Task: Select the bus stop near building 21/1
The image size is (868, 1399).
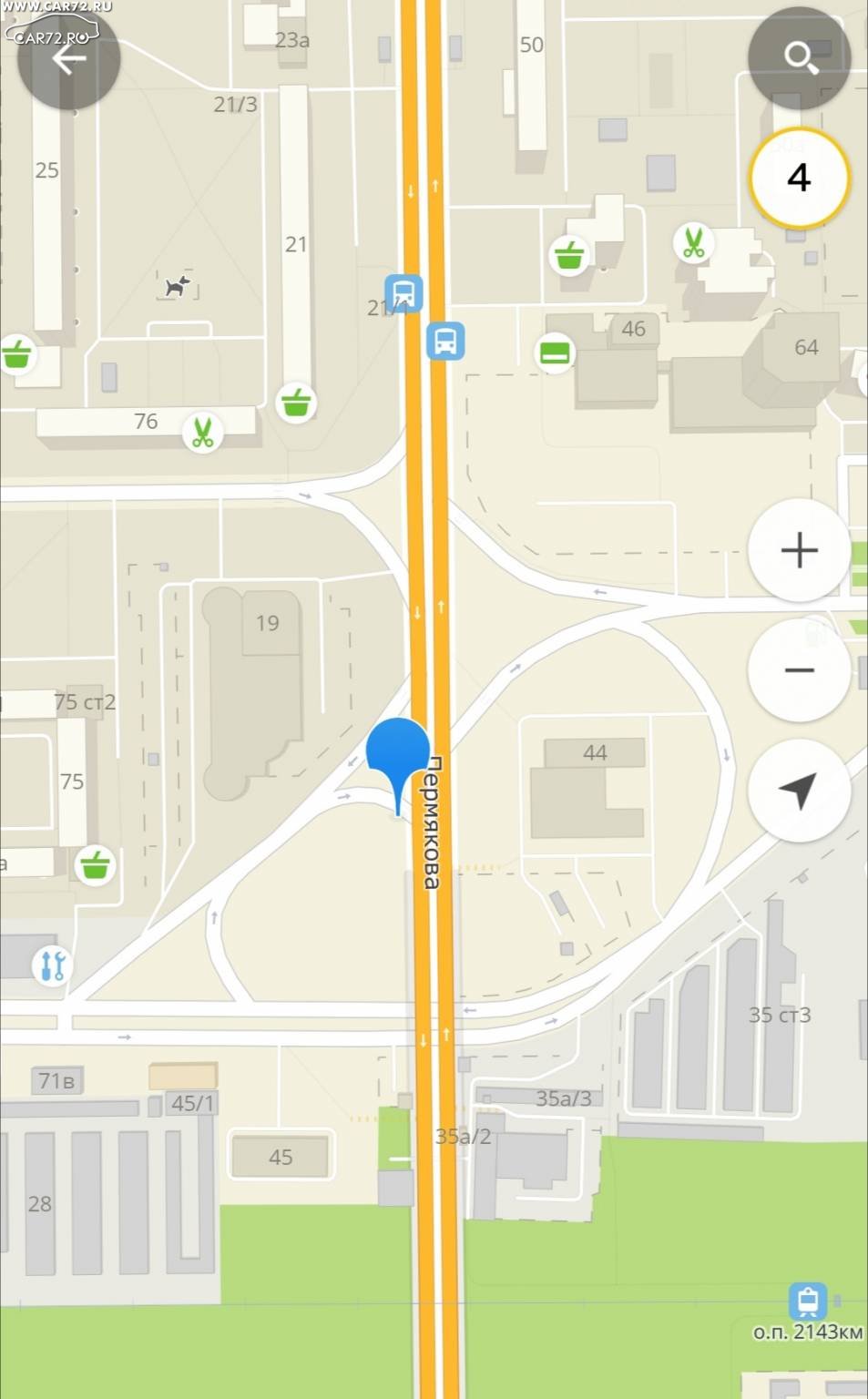Action: (x=403, y=293)
